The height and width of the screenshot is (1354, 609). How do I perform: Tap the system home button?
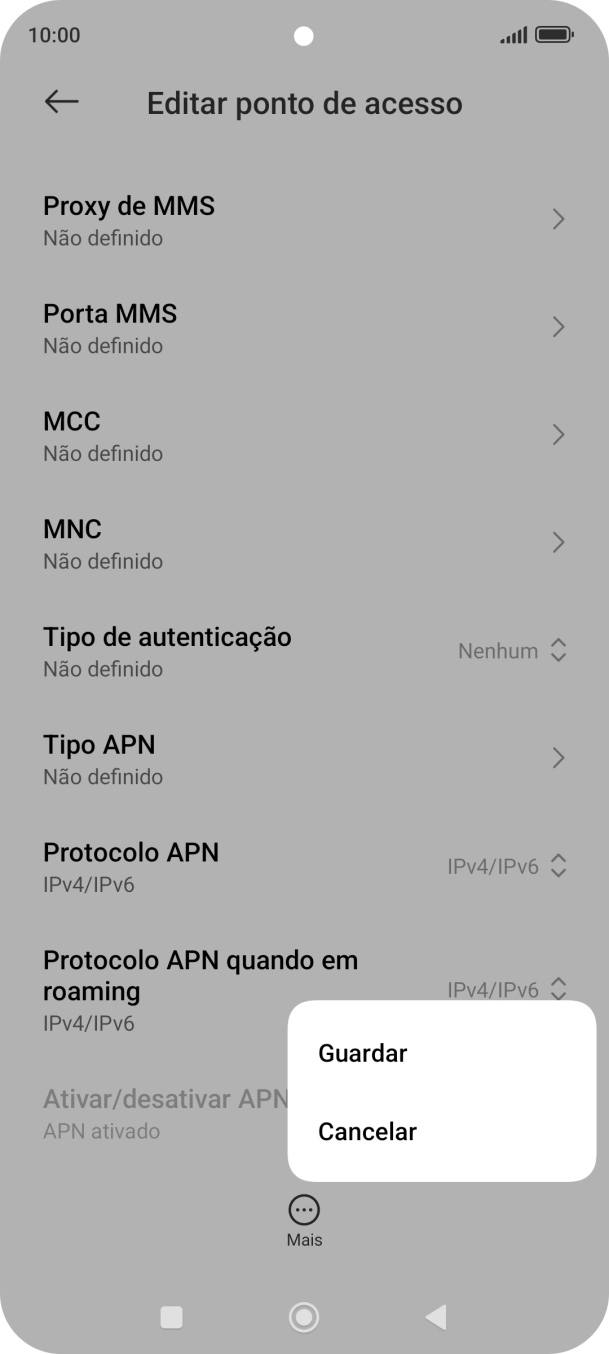(304, 1317)
